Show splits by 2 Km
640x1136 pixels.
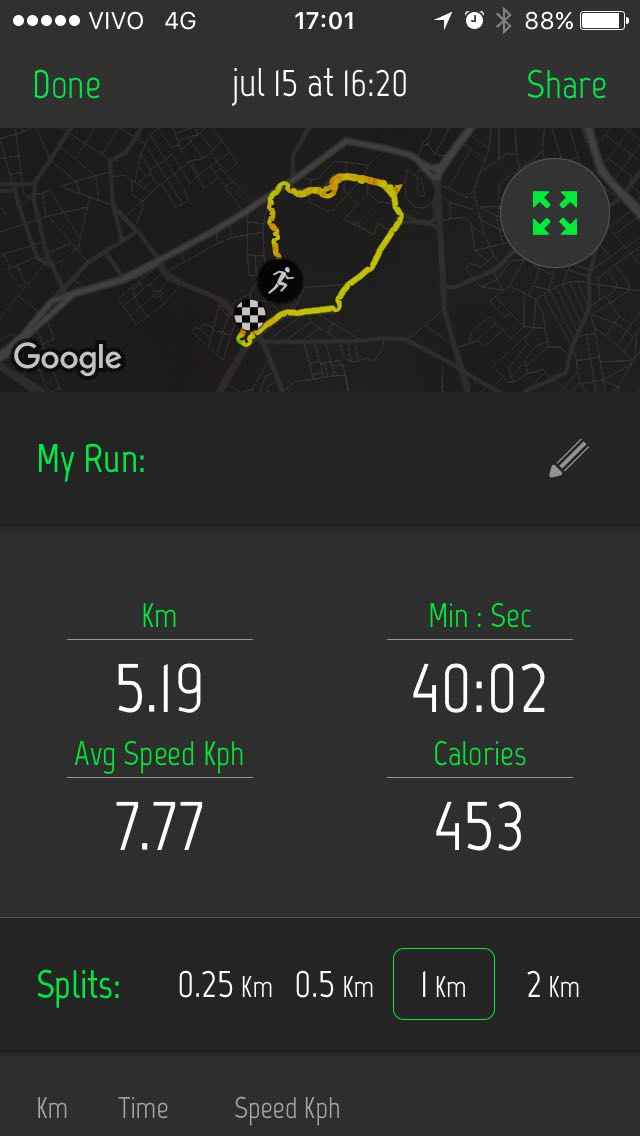552,986
